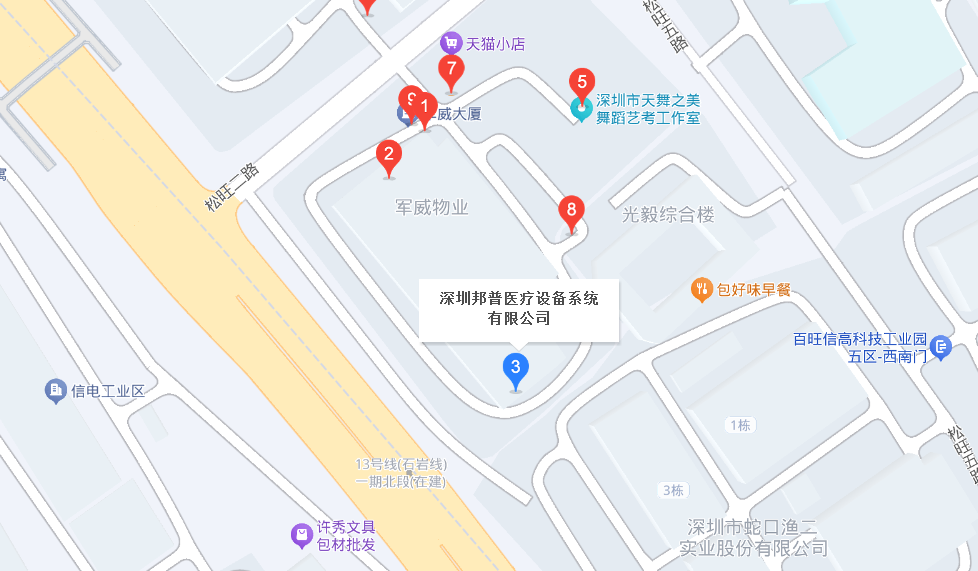The height and width of the screenshot is (571, 978).
Task: Open the 包好味早餐 restaurant point
Action: point(702,290)
